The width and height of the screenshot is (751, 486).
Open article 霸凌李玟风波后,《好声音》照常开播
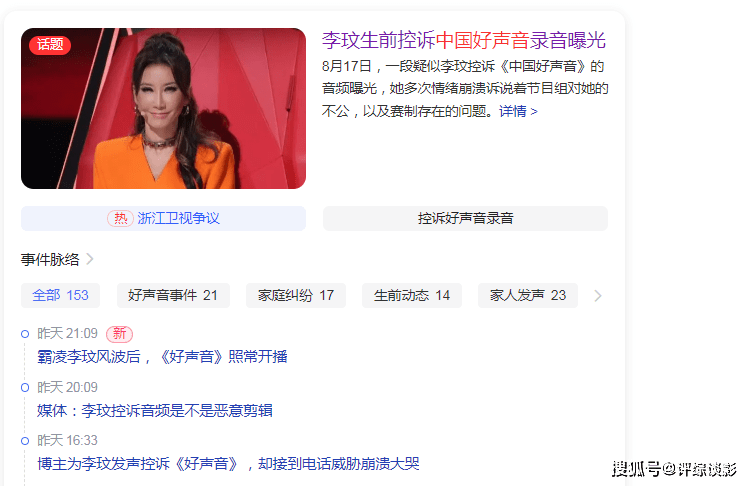click(x=162, y=356)
